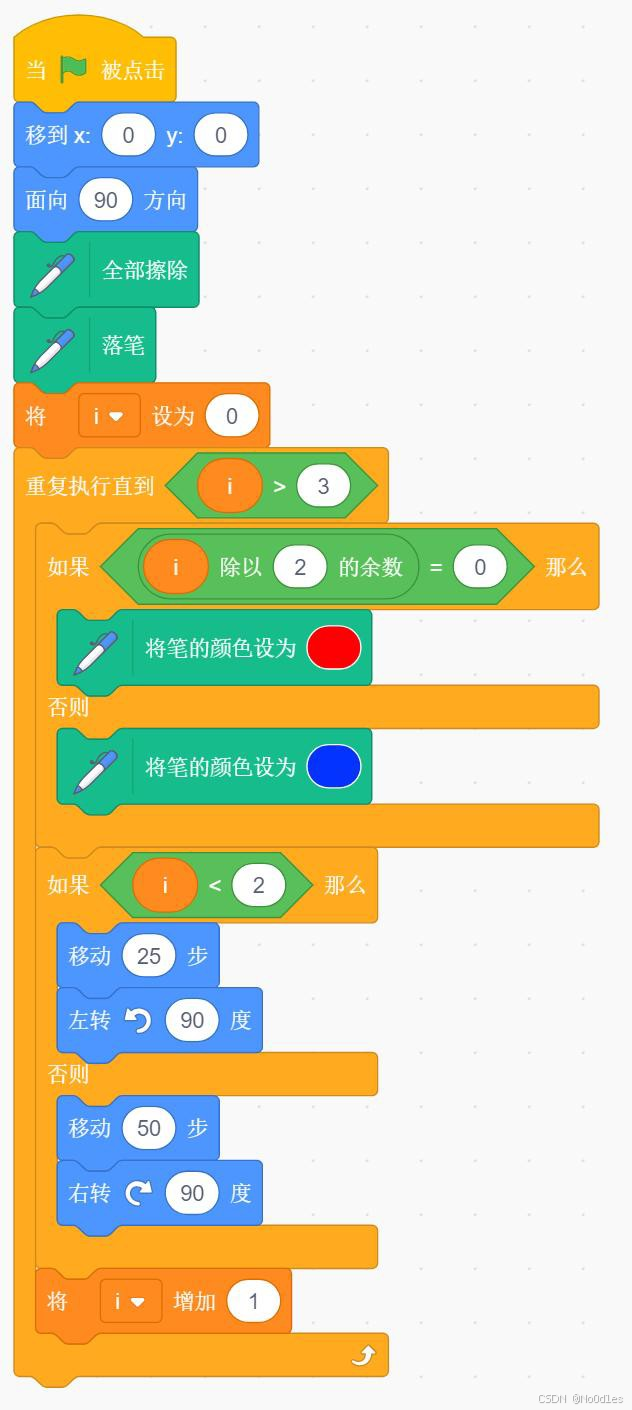Edit the 90 direction value in 面向 block
This screenshot has width=632, height=1410.
(x=106, y=200)
